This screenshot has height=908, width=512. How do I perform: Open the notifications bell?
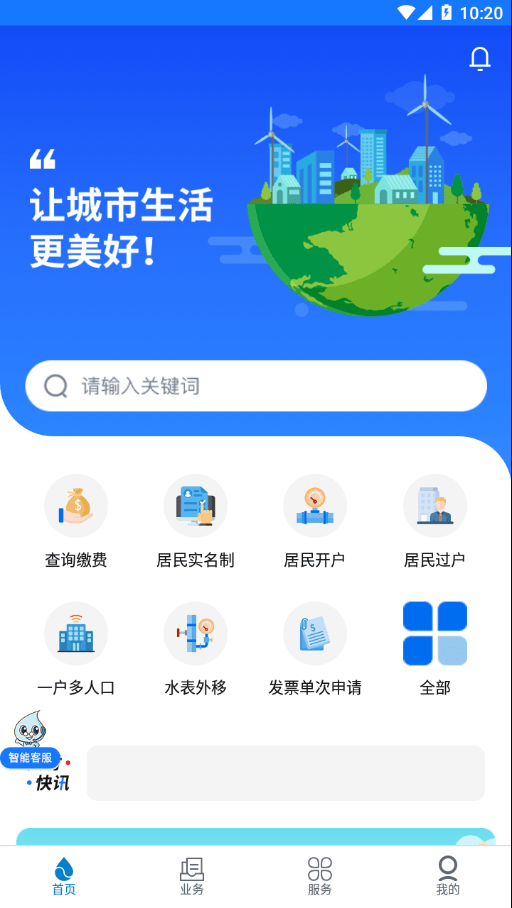click(x=480, y=59)
